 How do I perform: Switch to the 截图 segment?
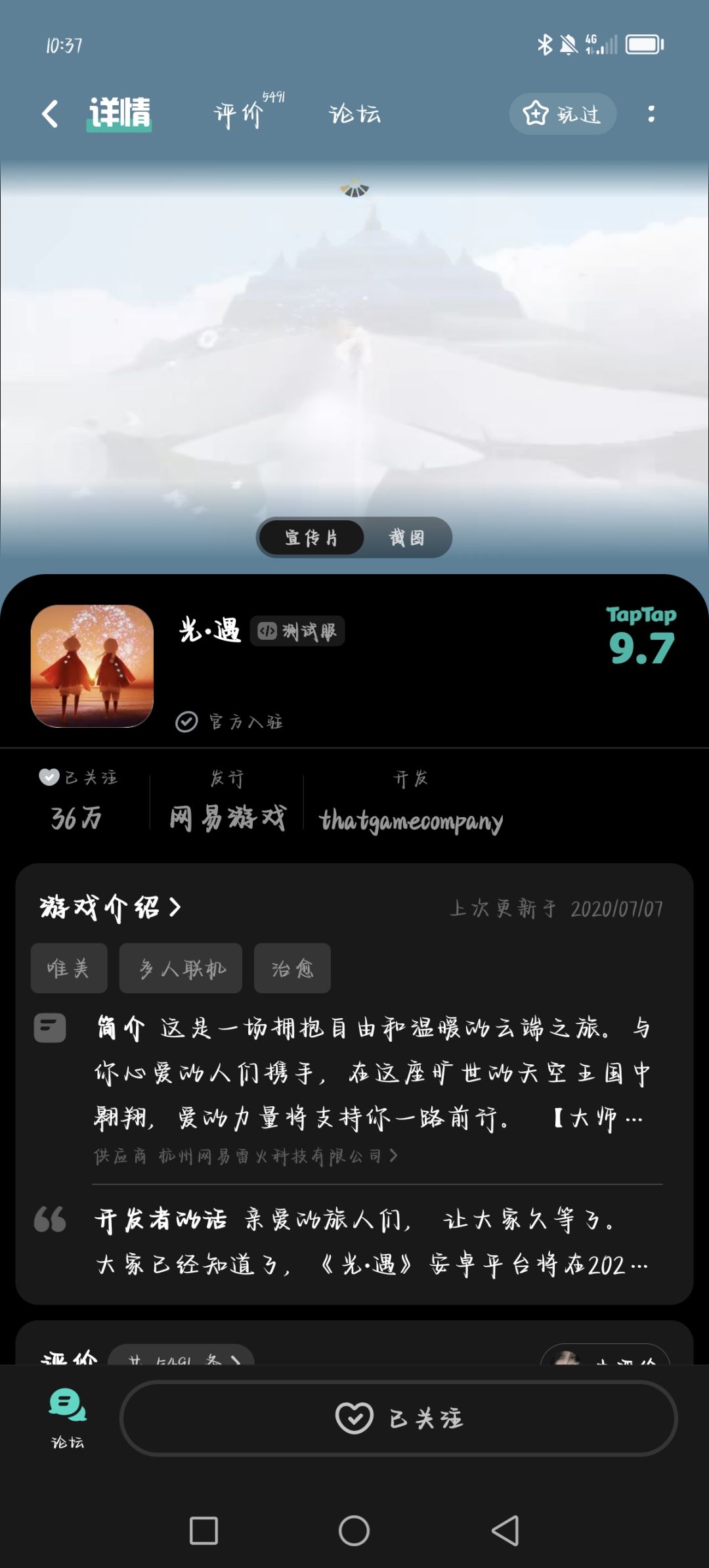[x=406, y=537]
